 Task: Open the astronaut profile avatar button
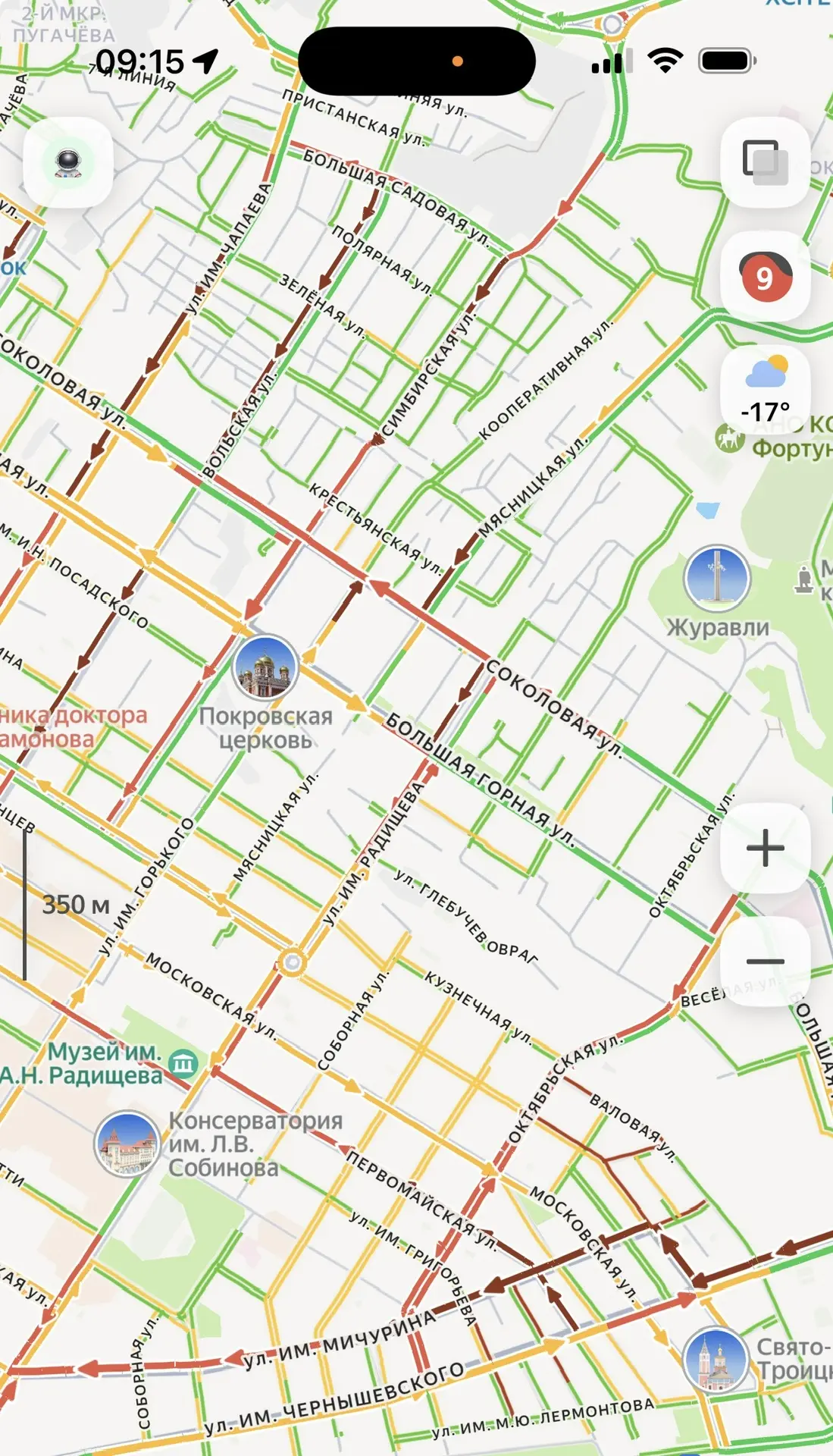pyautogui.click(x=68, y=162)
